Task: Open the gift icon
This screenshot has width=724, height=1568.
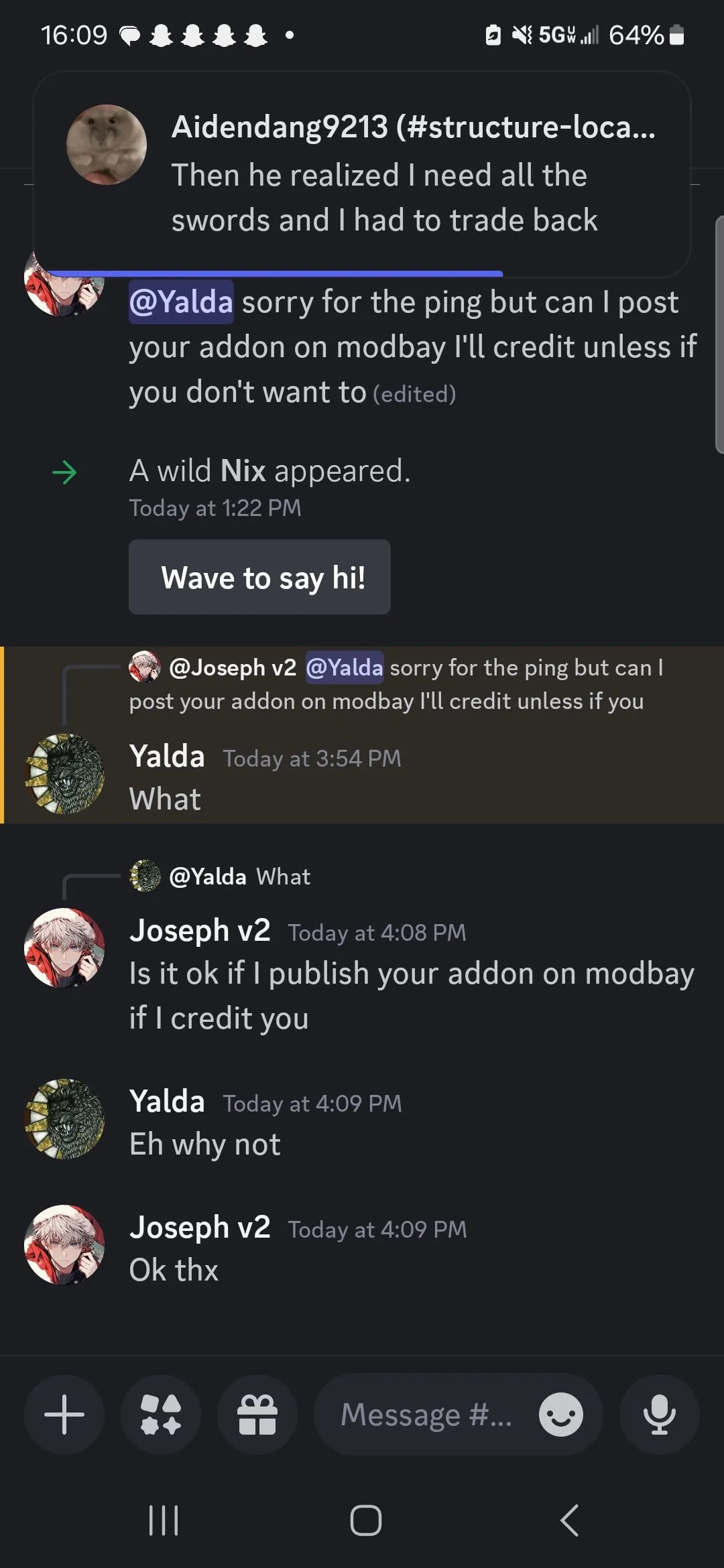Action: (x=257, y=1415)
